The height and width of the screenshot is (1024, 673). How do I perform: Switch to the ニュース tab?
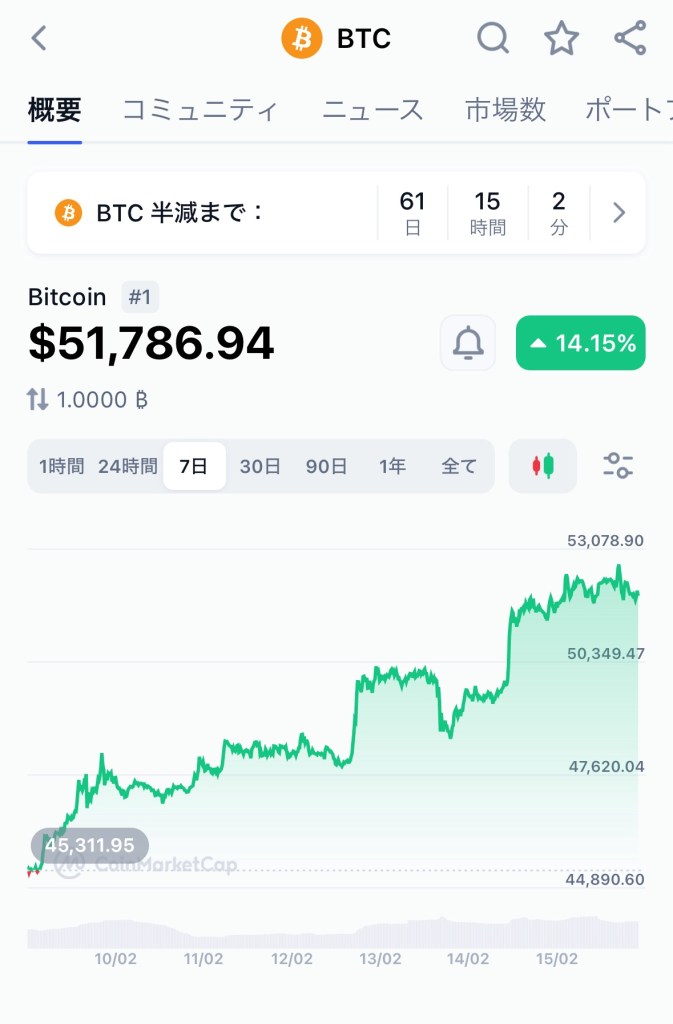pyautogui.click(x=373, y=110)
